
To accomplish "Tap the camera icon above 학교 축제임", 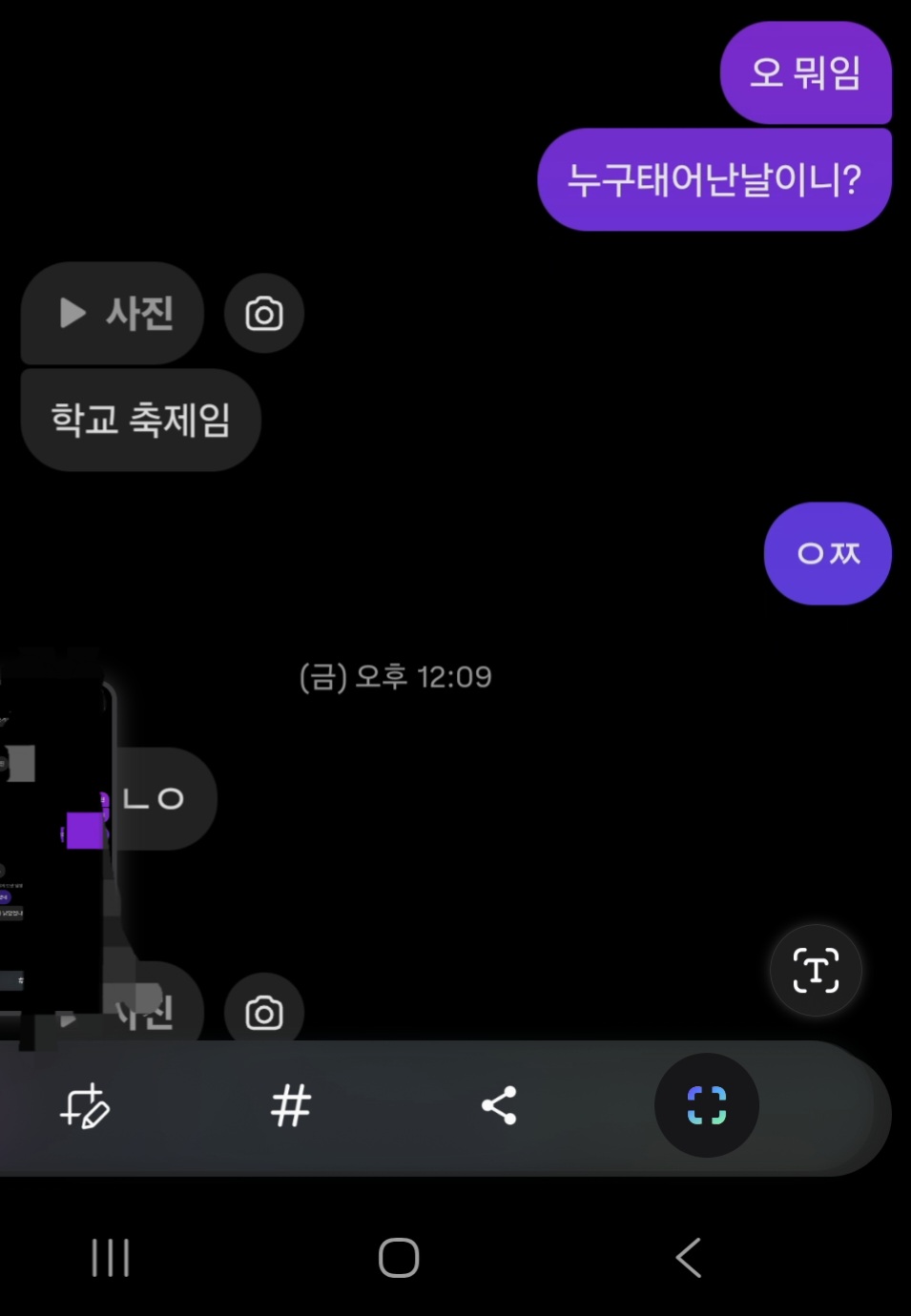I will 264,314.
